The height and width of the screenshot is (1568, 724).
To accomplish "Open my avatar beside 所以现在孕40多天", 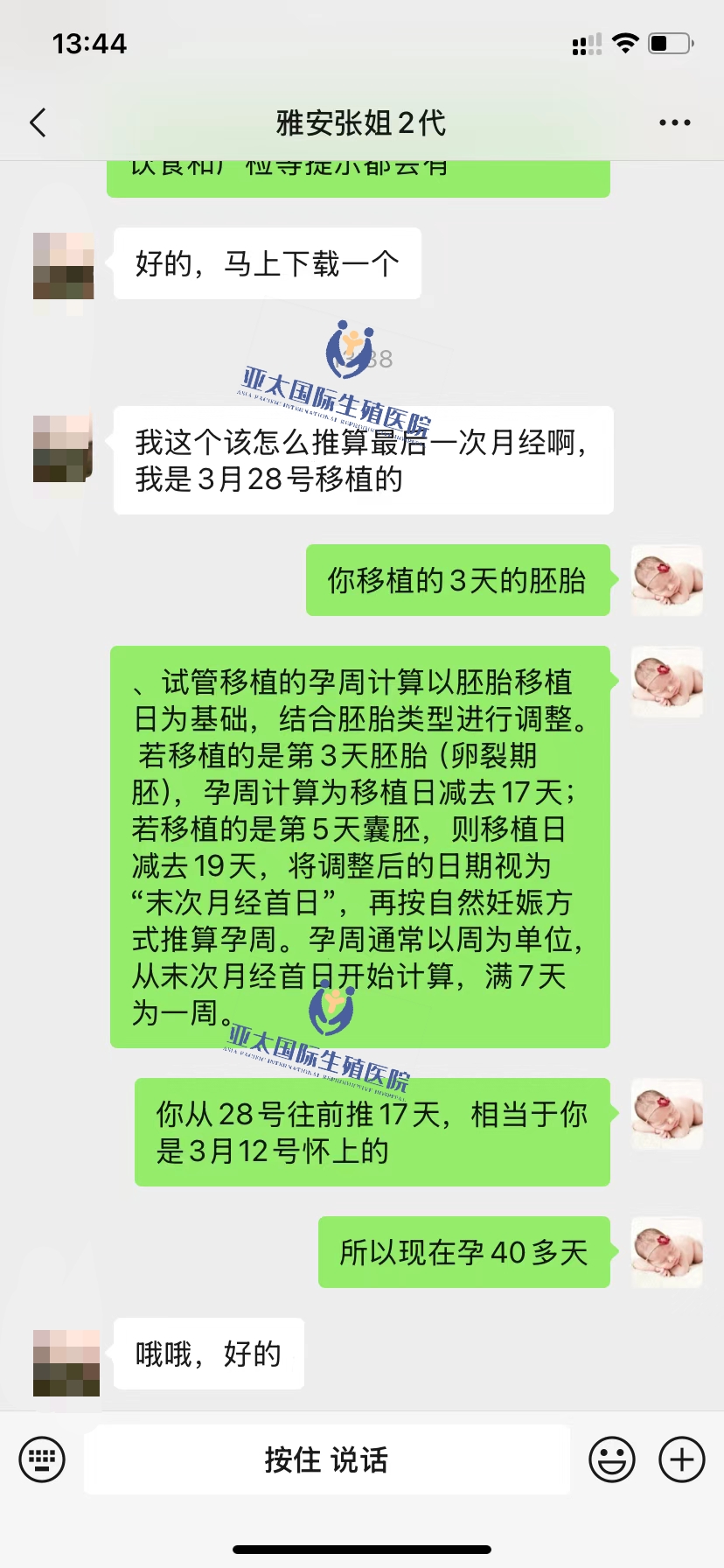I will (x=666, y=1252).
